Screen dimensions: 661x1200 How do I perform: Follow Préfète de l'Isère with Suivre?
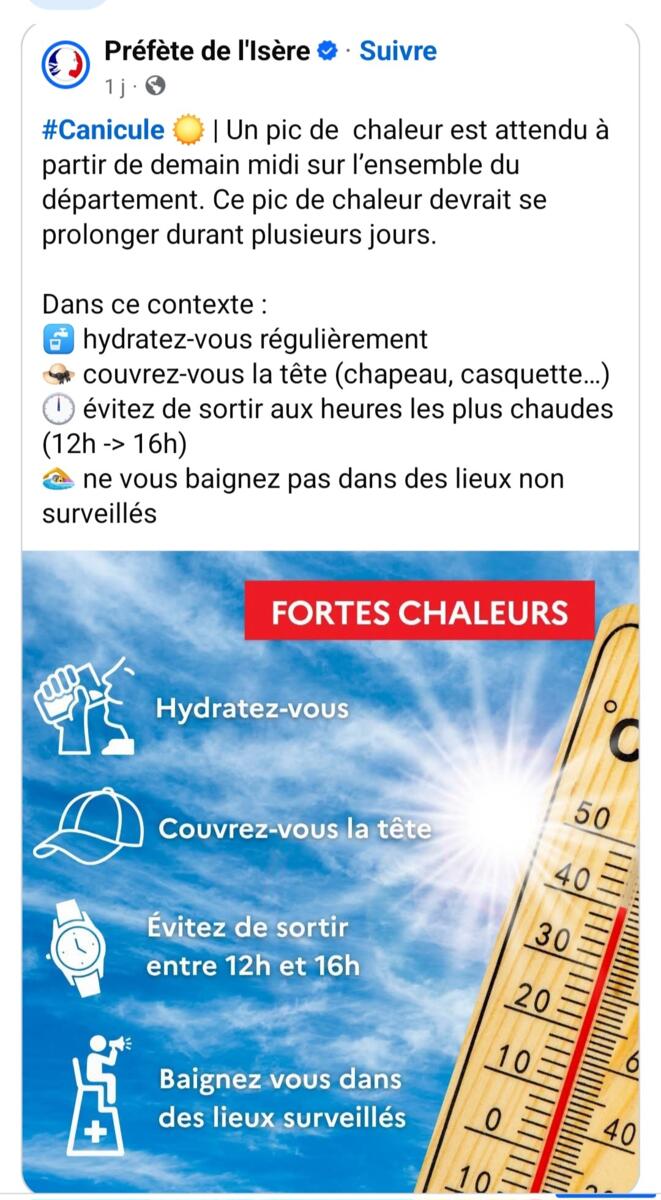[x=398, y=51]
